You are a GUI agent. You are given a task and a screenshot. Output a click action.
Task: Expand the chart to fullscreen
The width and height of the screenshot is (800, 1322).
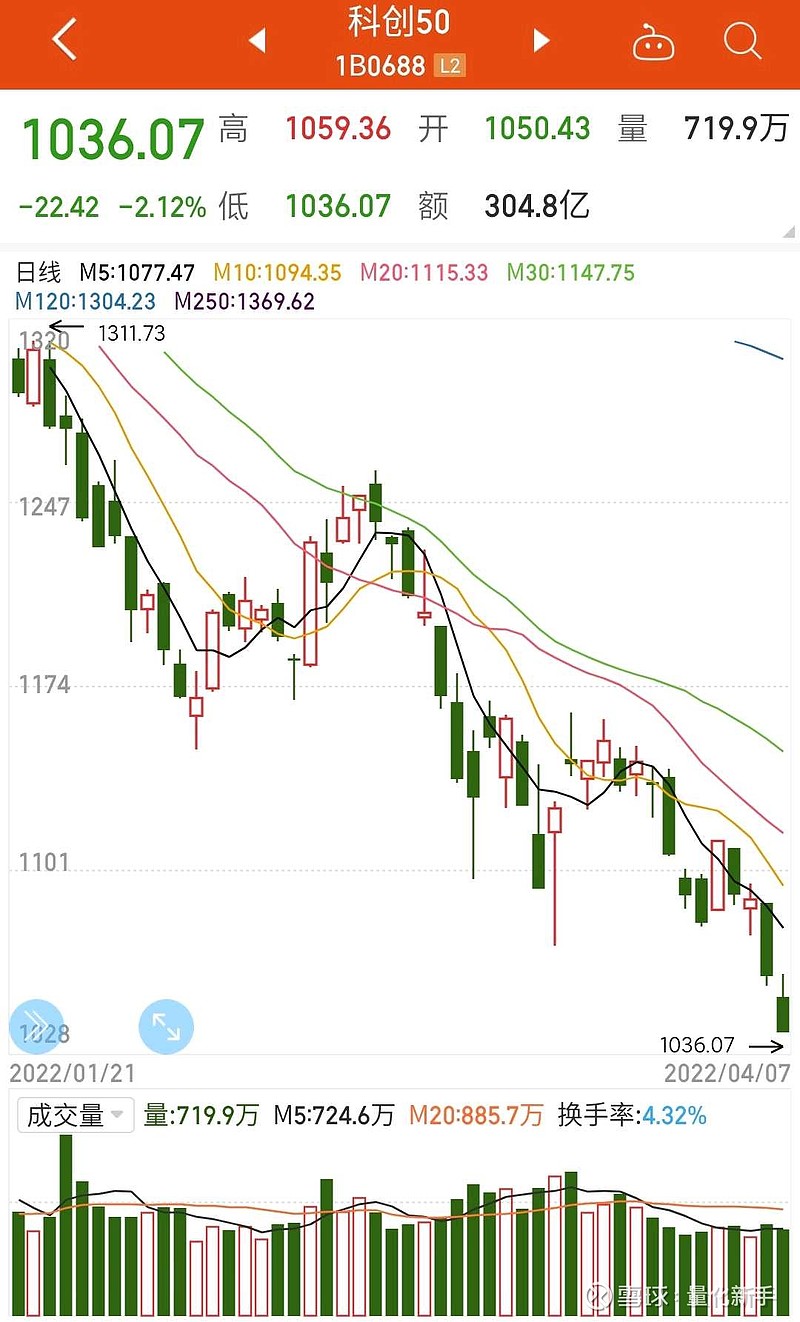[x=166, y=1026]
